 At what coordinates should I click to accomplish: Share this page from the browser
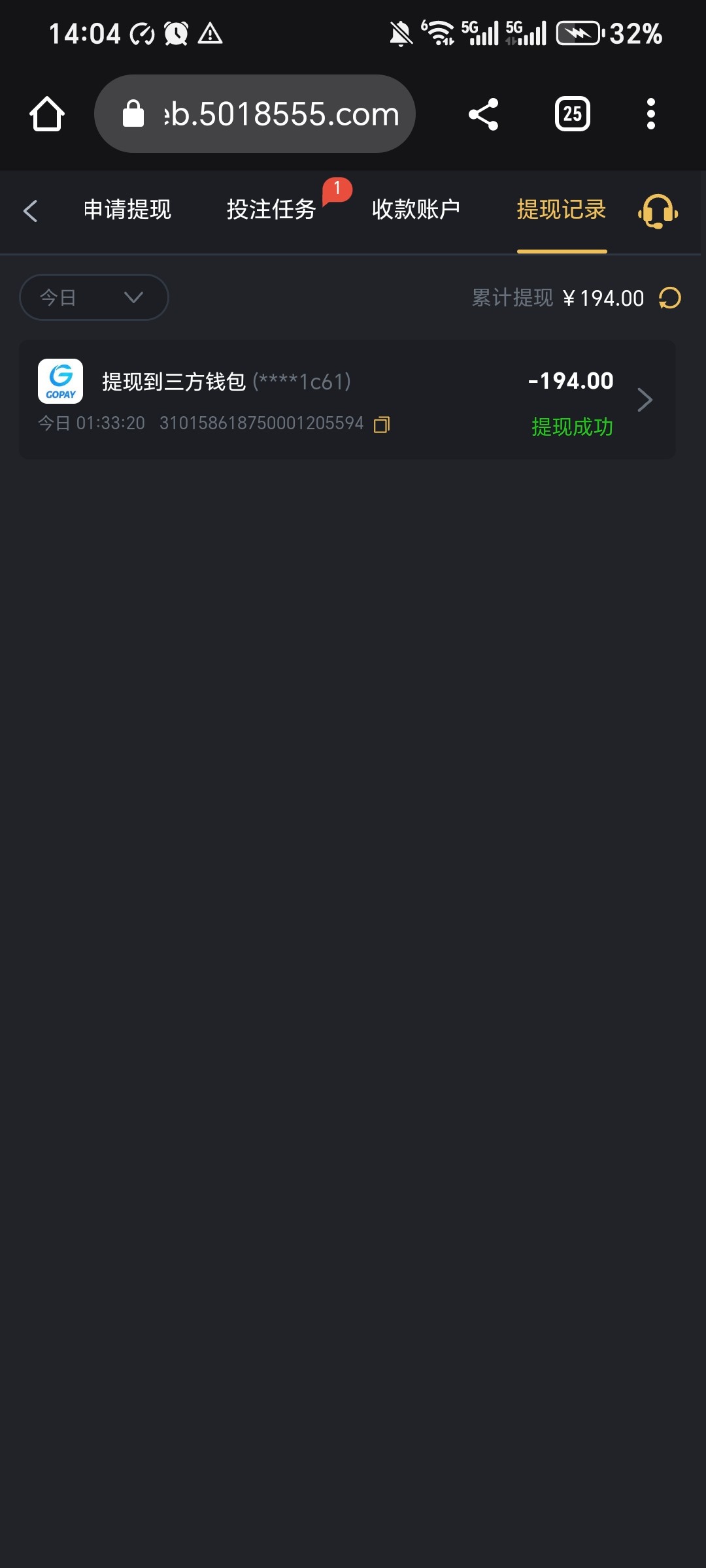(484, 114)
